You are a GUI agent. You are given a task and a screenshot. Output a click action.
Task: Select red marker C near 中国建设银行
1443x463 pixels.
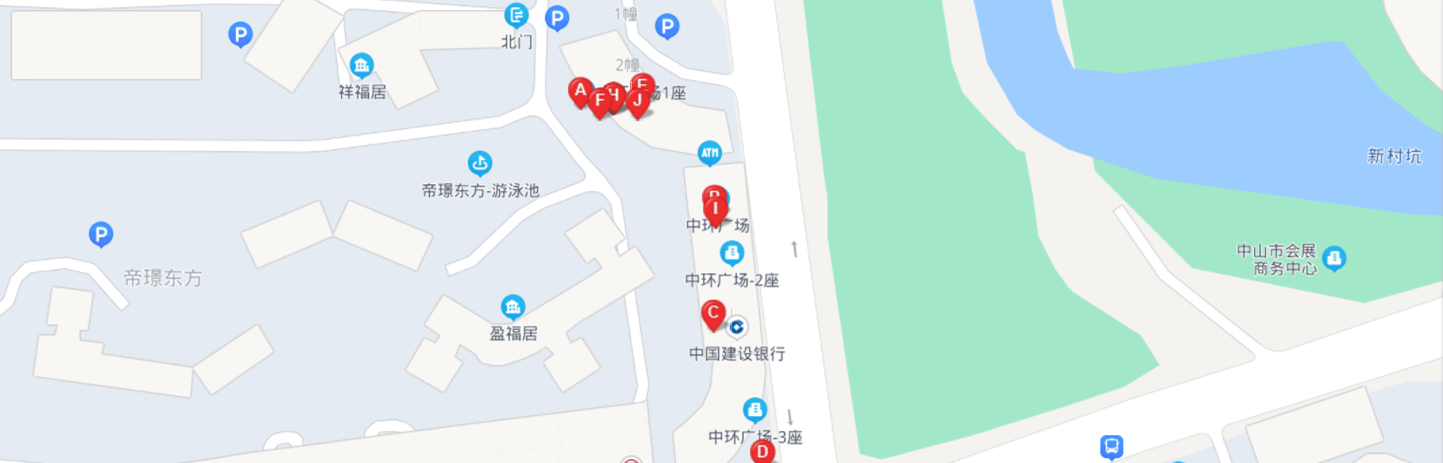(713, 314)
